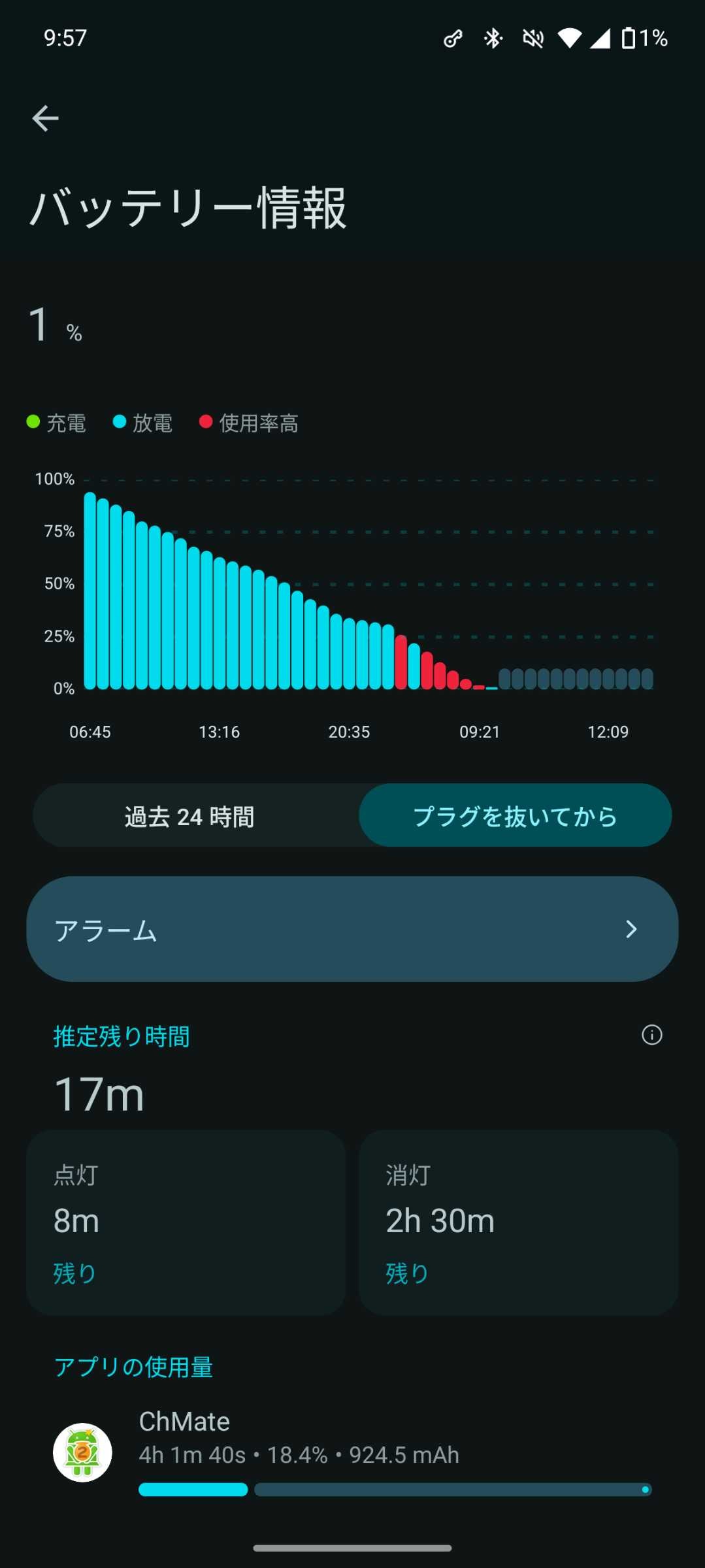Show info about 推定残り時間
Screen dimensions: 705x1568
click(x=651, y=1035)
